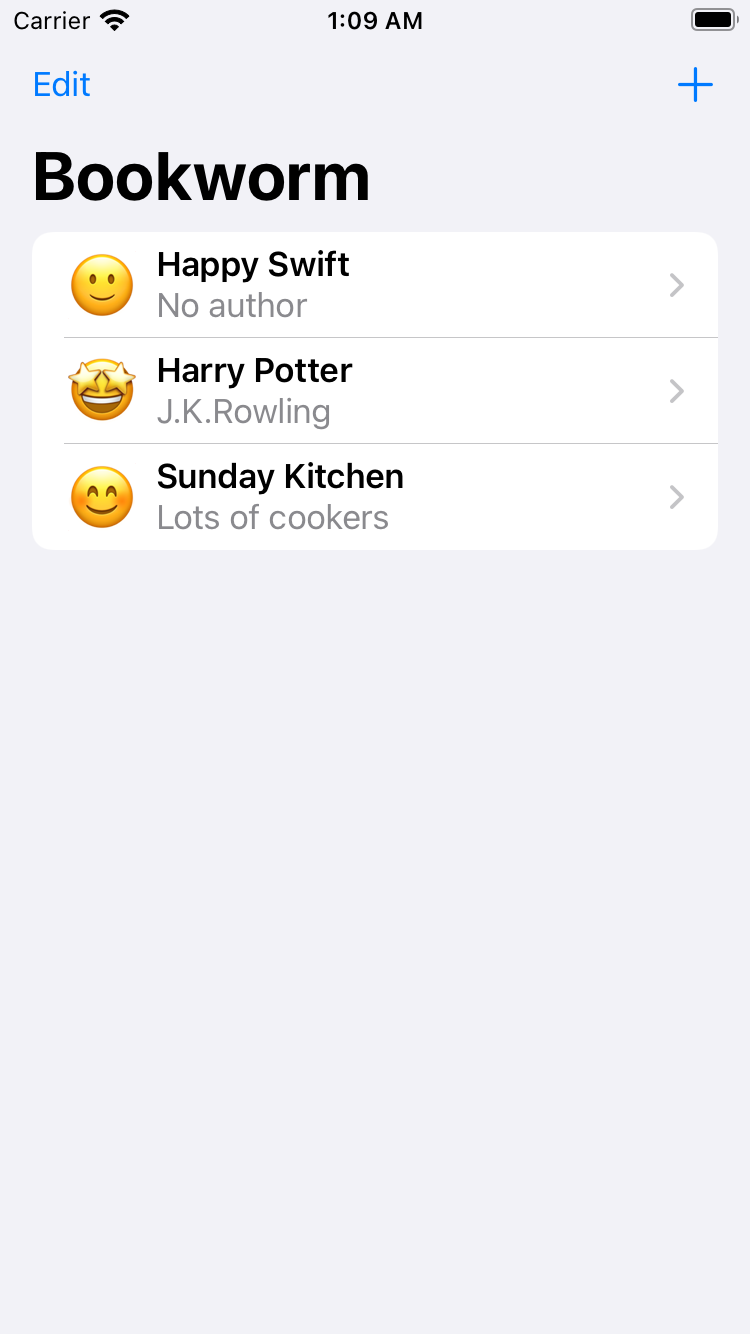The height and width of the screenshot is (1334, 750).
Task: Add a new book with plus icon
Action: [695, 85]
